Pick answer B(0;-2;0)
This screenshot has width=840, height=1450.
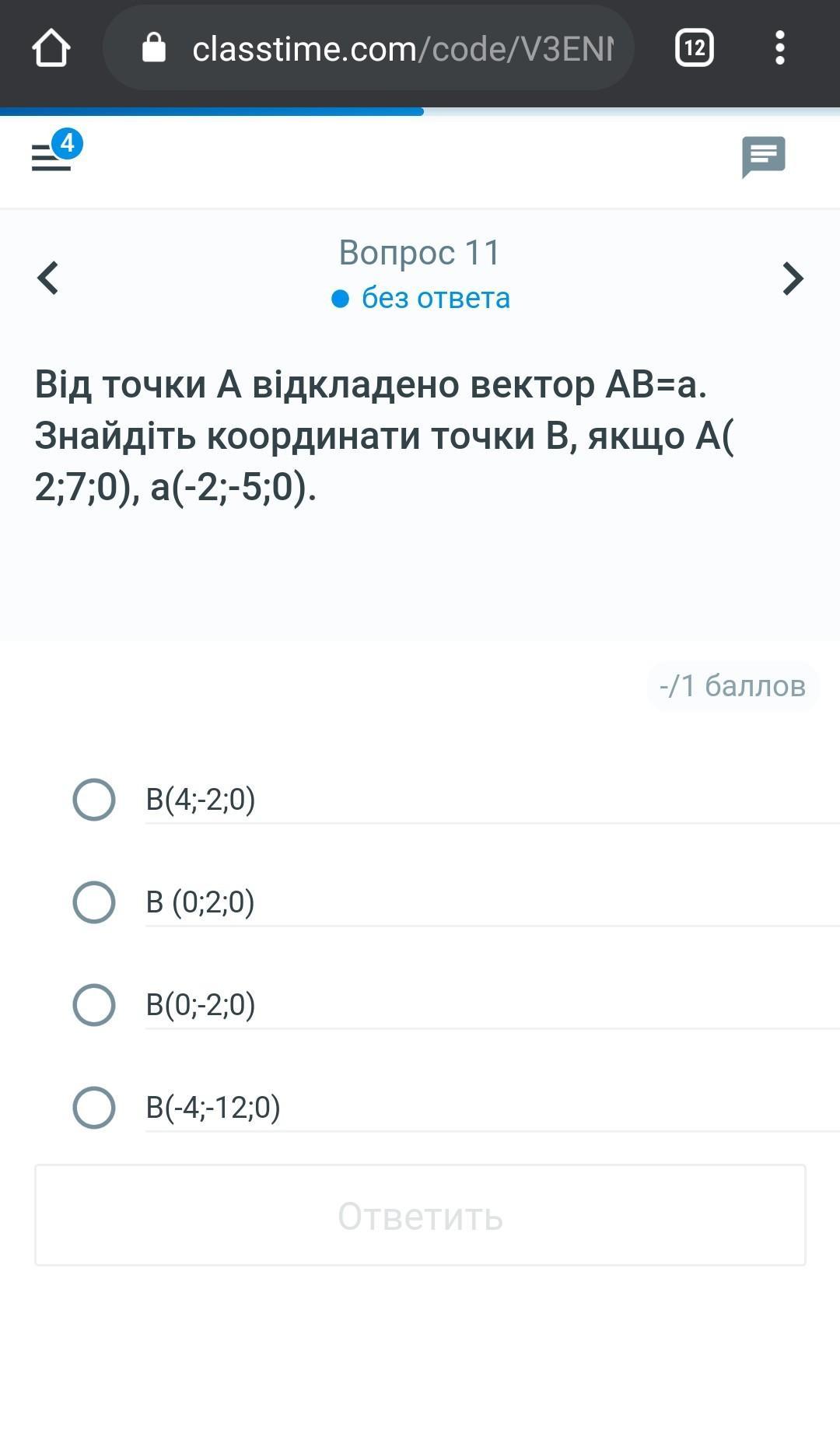(94, 1005)
